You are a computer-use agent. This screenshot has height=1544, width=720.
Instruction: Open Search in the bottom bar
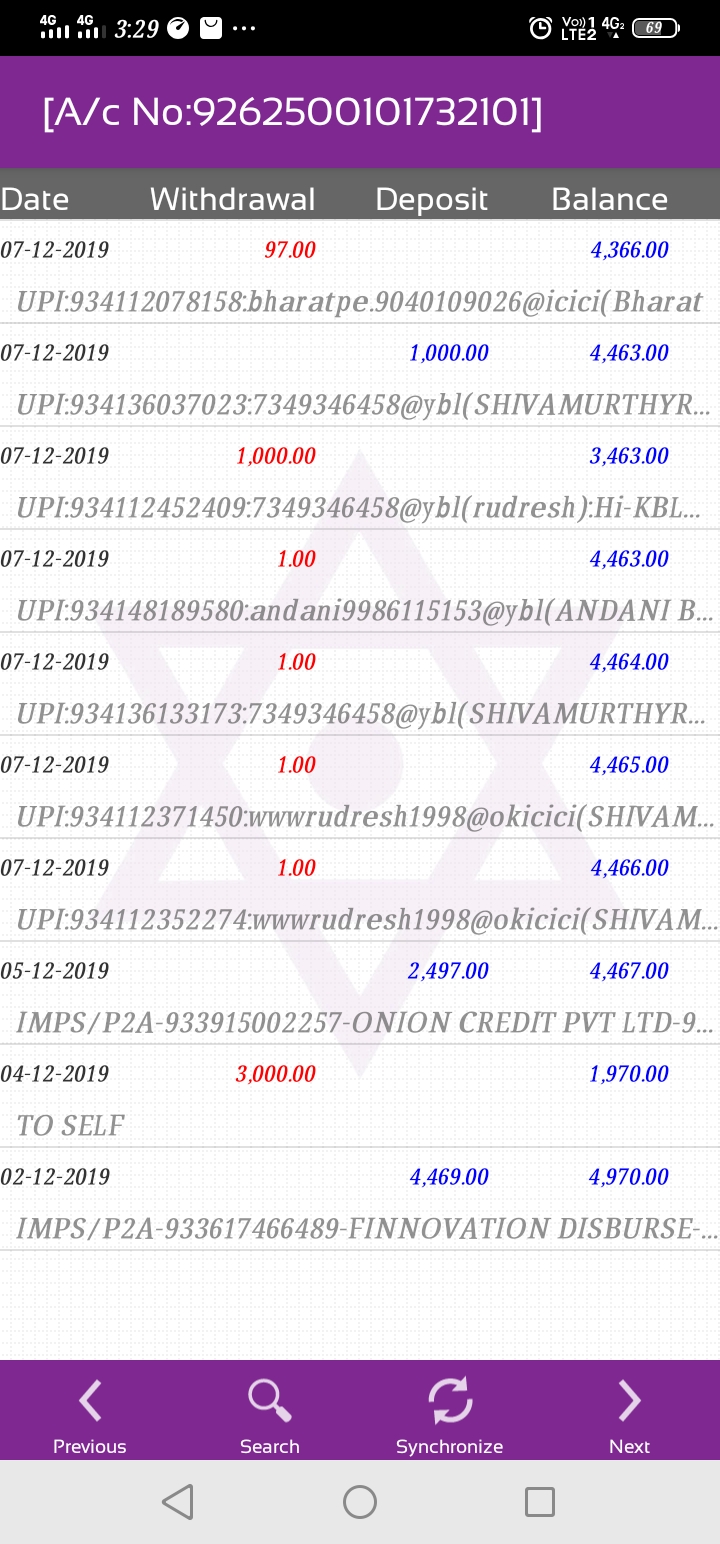(x=270, y=1415)
